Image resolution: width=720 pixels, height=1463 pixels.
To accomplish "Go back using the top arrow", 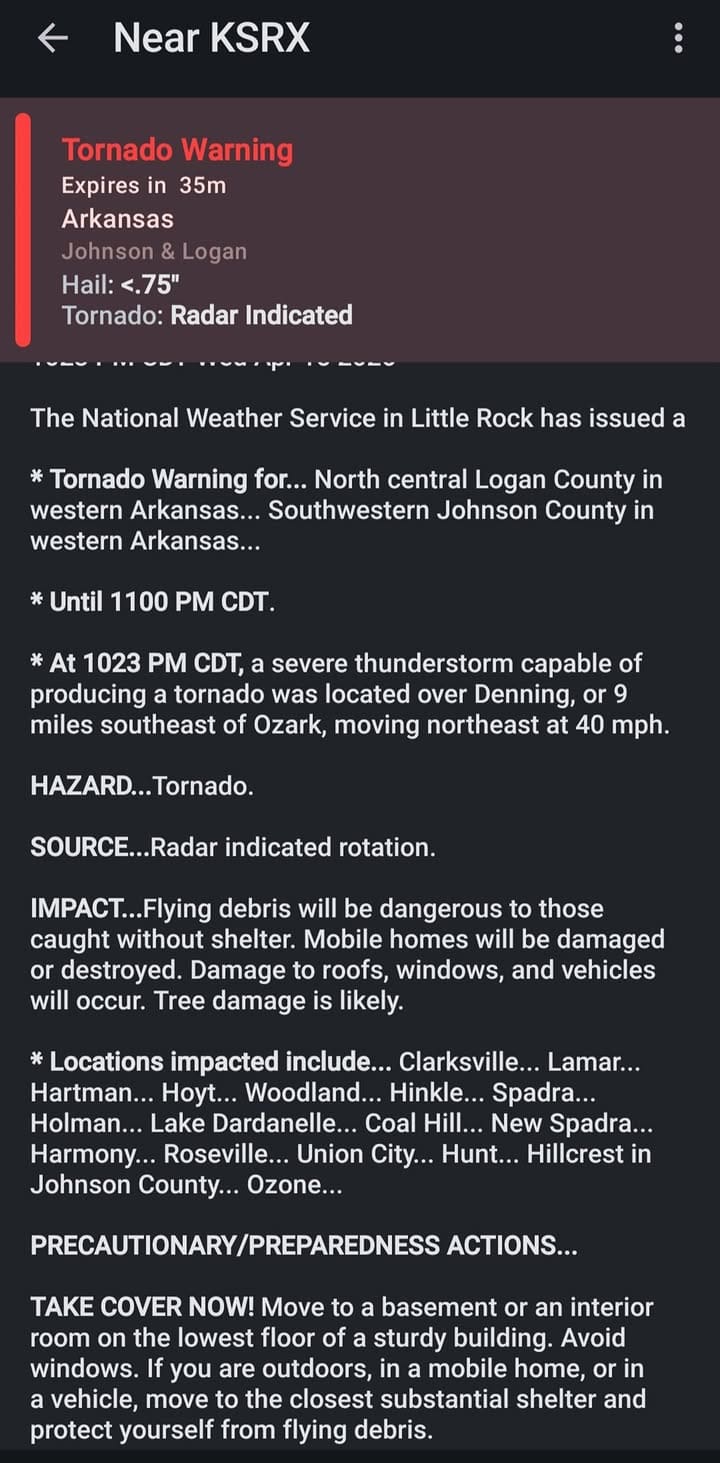I will (52, 39).
